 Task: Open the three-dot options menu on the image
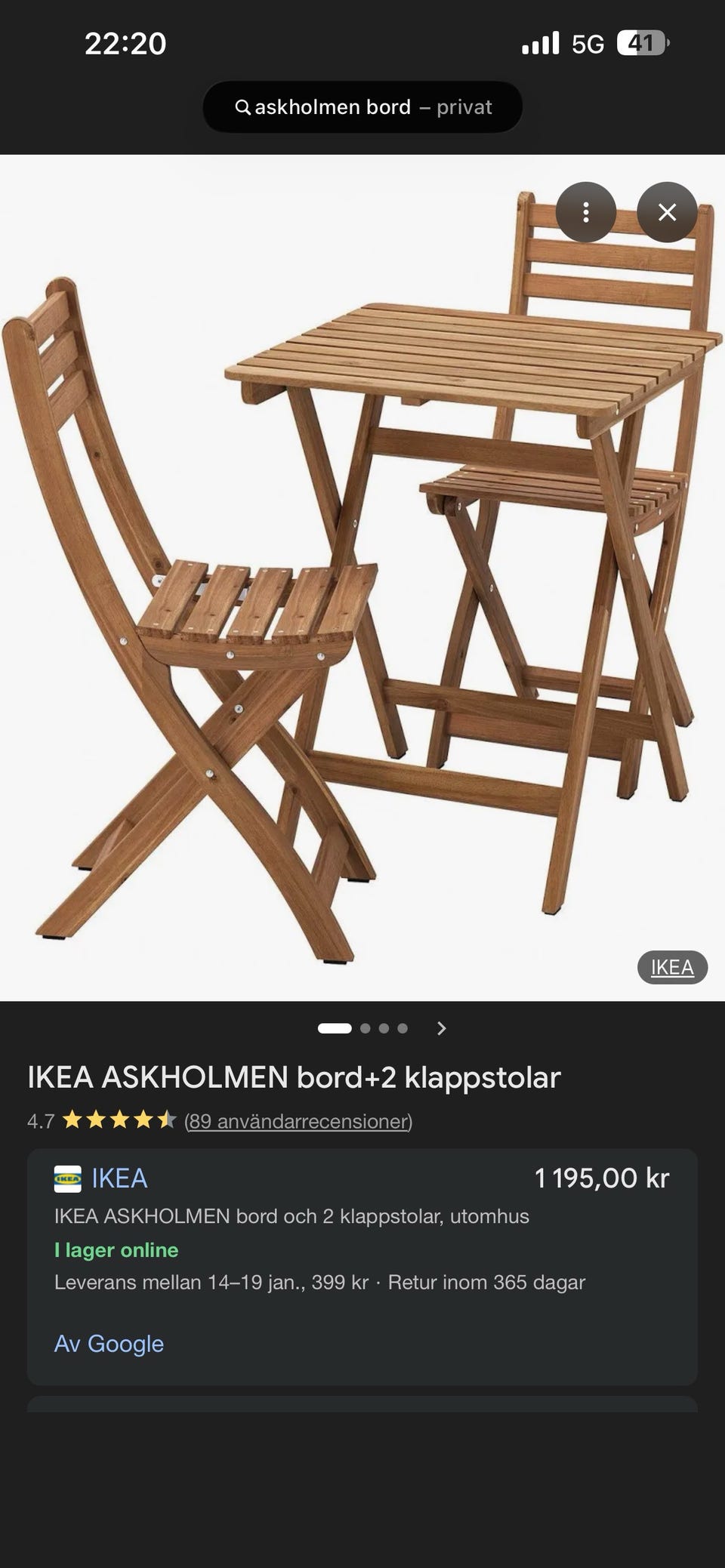pyautogui.click(x=587, y=214)
